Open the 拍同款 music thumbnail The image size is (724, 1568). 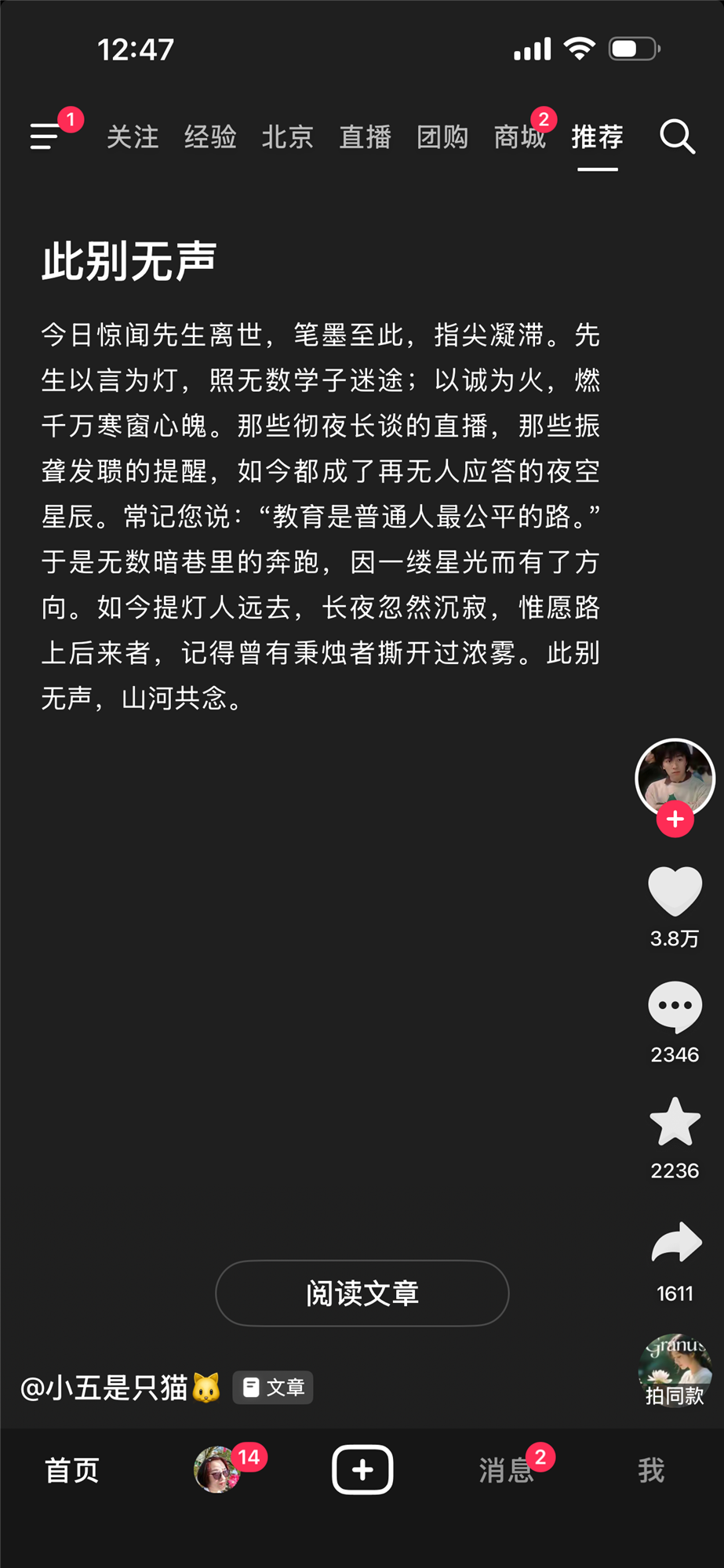[675, 1371]
